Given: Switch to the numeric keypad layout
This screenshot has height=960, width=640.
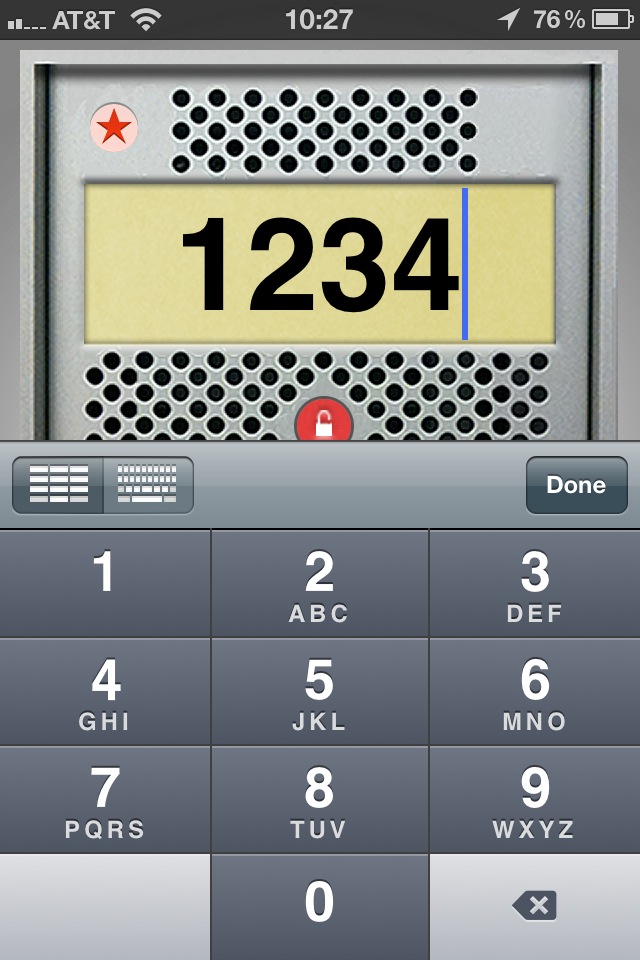Looking at the screenshot, I should (58, 485).
